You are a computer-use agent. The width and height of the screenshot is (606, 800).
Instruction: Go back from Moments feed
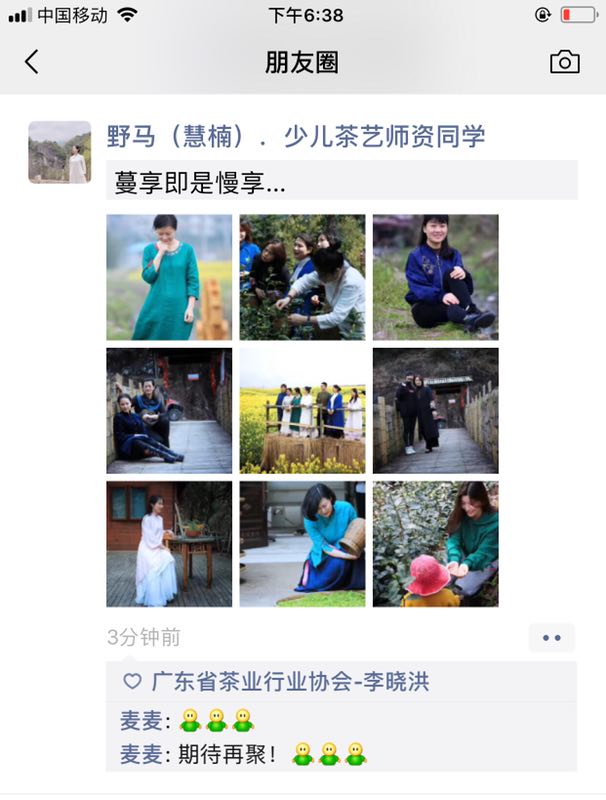coord(32,62)
